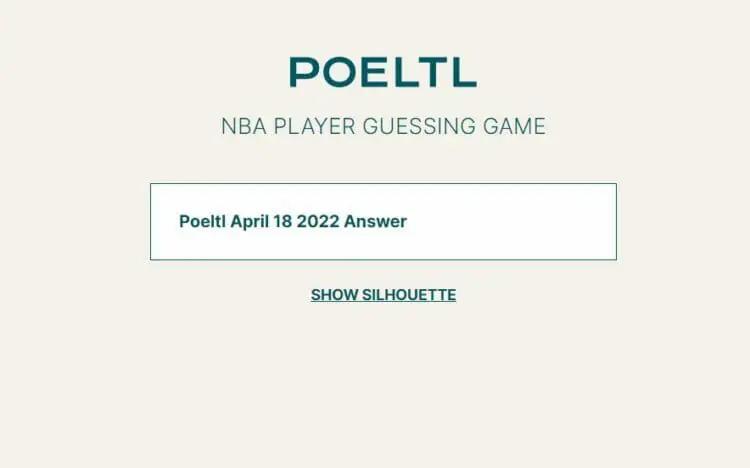Tap the player guess input box
The image size is (750, 468).
click(x=383, y=221)
